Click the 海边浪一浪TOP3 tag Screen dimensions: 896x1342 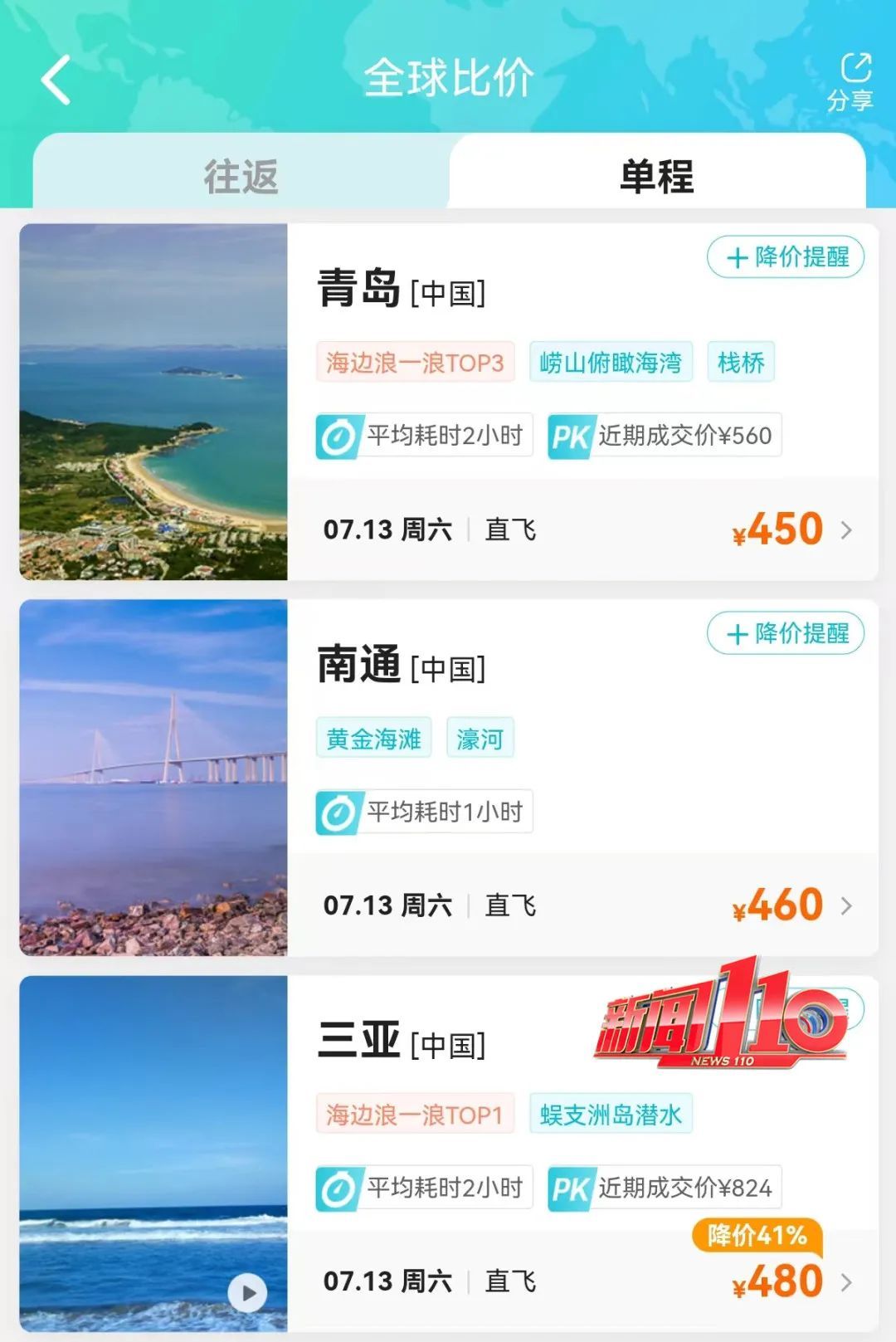tap(413, 362)
